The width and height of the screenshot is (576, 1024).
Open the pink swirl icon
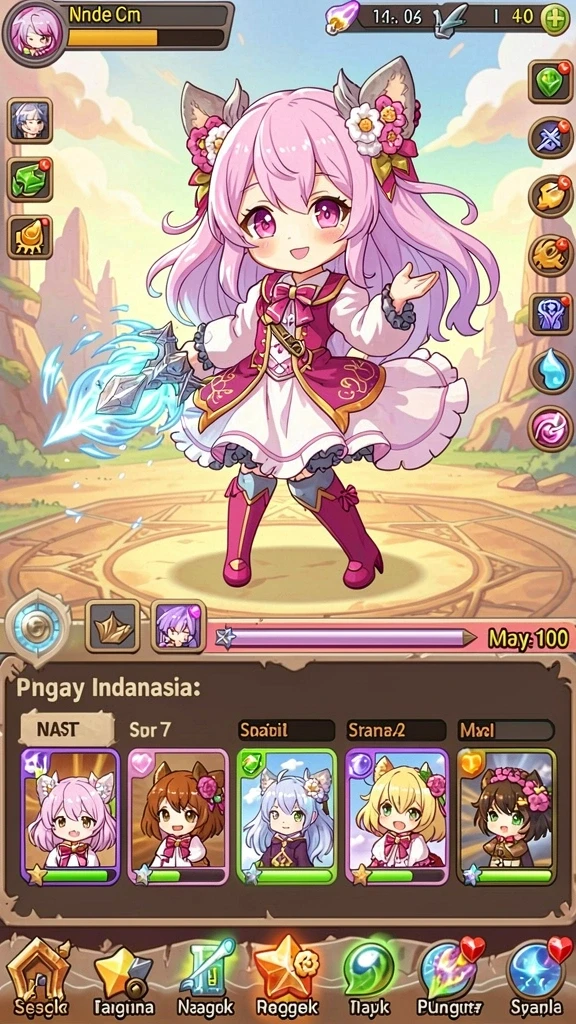[551, 429]
